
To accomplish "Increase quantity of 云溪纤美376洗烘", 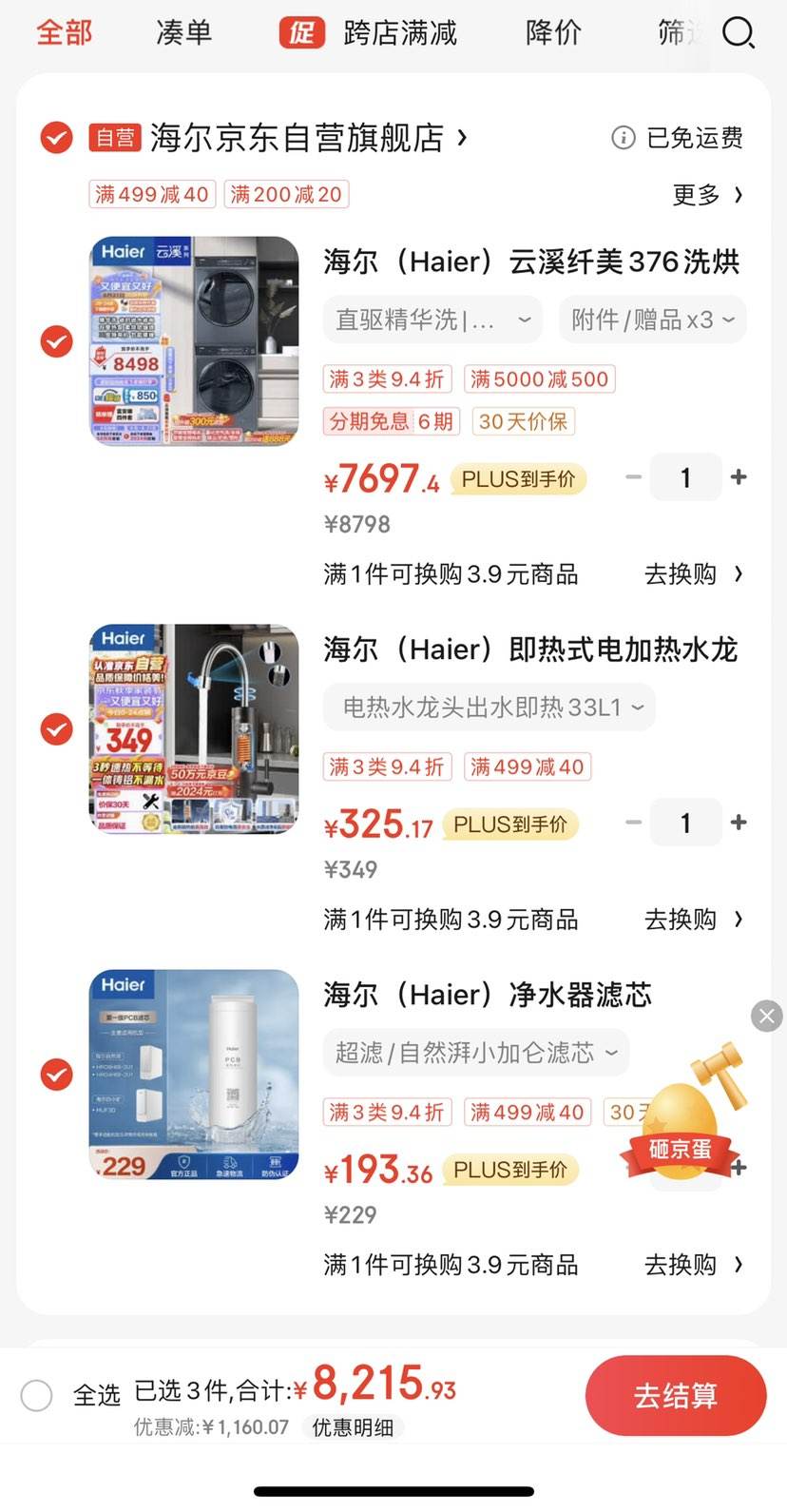I will pyautogui.click(x=739, y=477).
